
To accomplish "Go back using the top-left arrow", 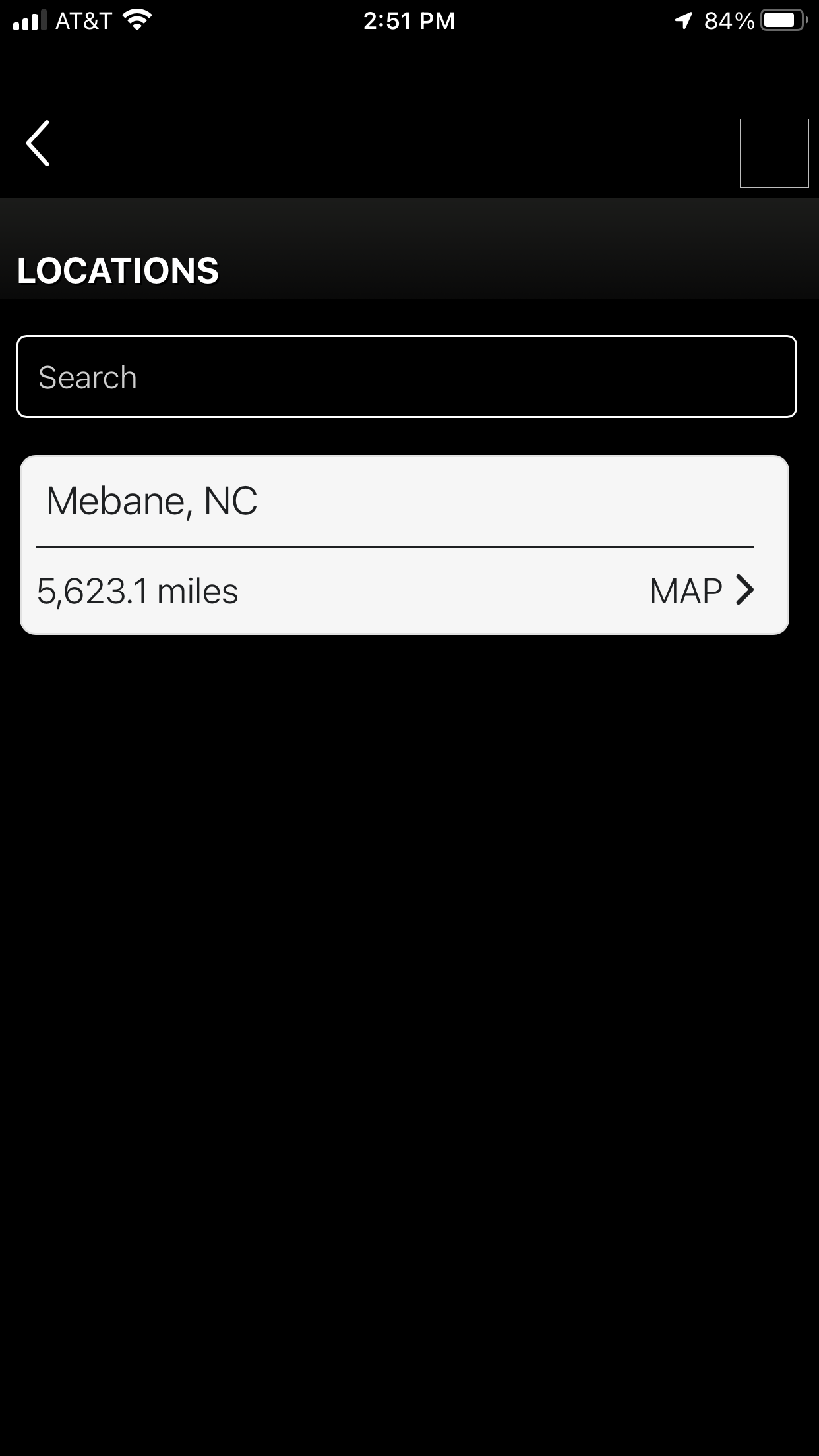I will coord(38,143).
